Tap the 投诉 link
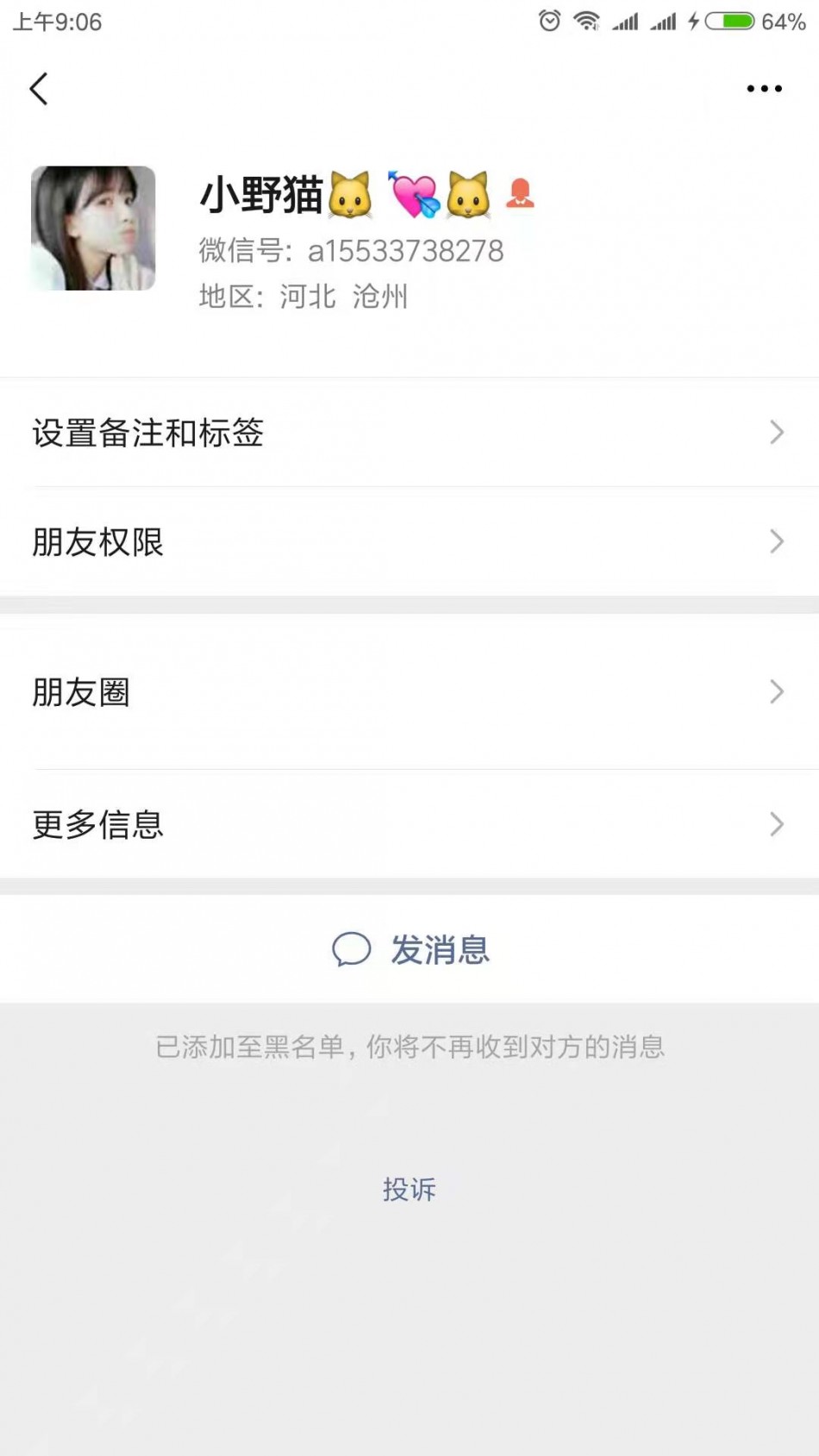 pyautogui.click(x=409, y=1190)
